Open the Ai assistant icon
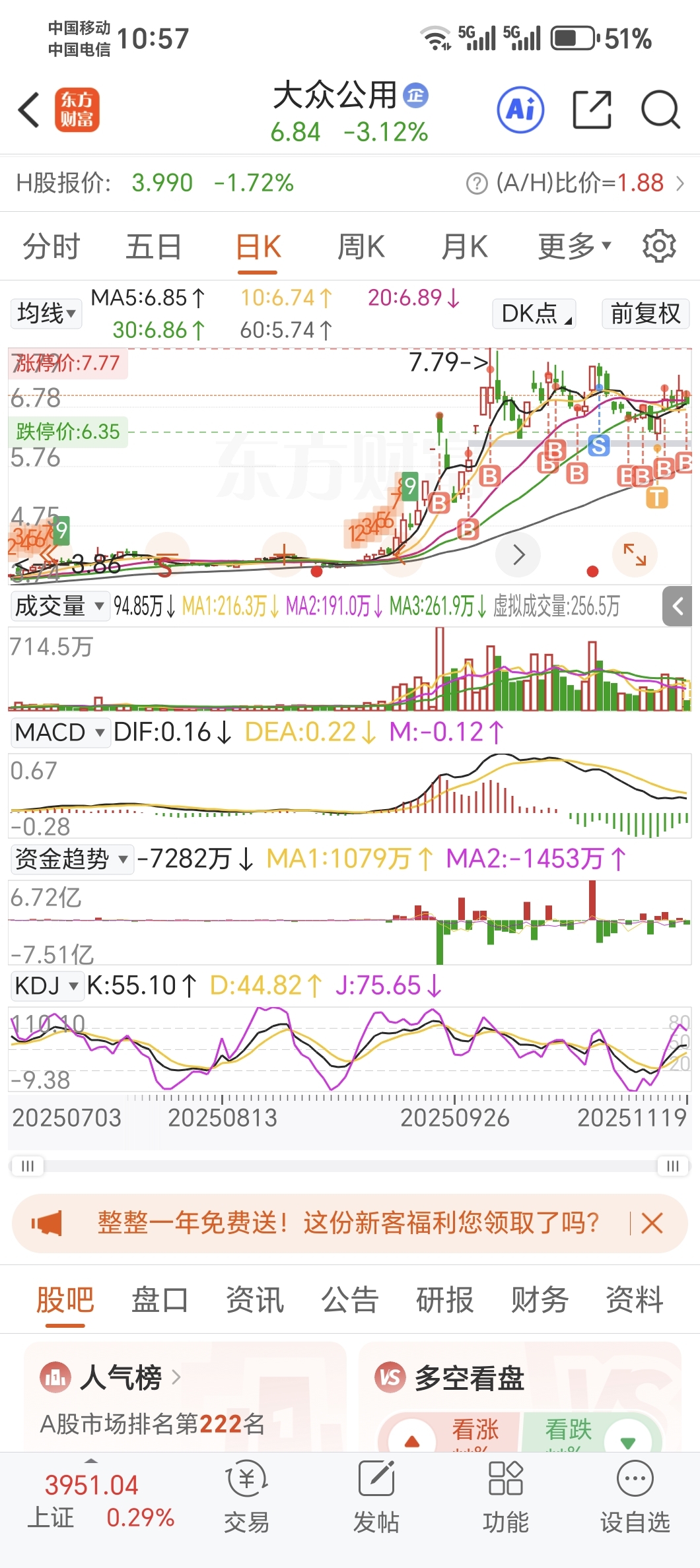Viewport: 700px width, 1568px height. click(520, 110)
